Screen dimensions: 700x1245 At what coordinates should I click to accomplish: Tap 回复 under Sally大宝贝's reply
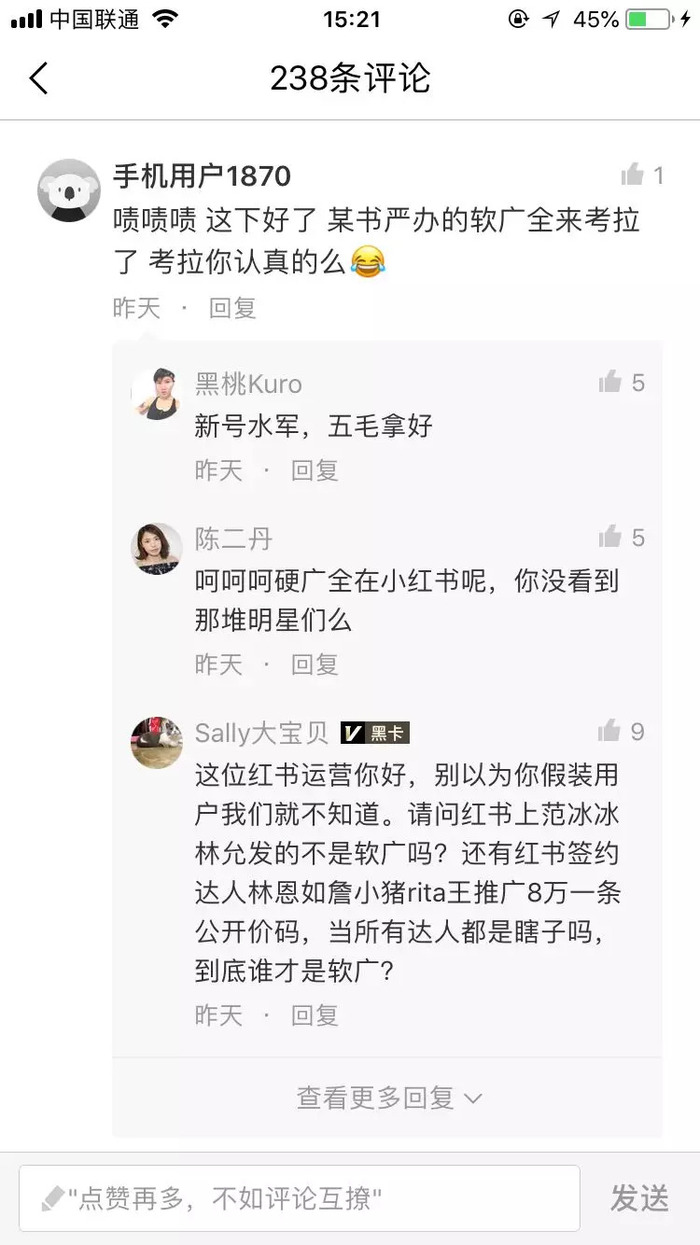click(315, 1016)
